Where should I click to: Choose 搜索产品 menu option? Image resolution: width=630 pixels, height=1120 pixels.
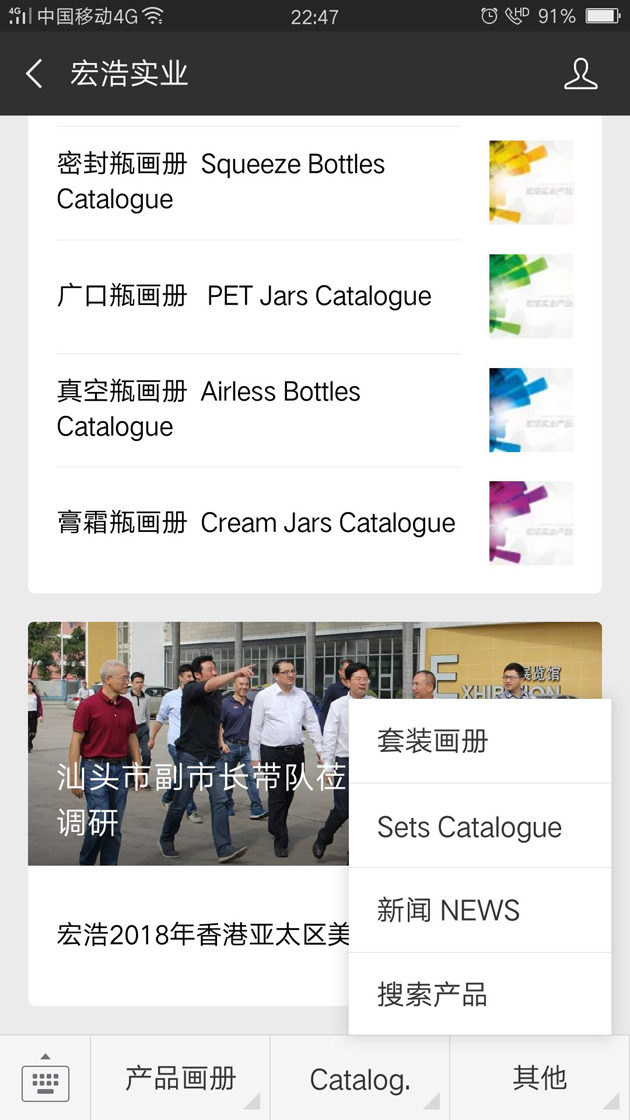(x=480, y=994)
